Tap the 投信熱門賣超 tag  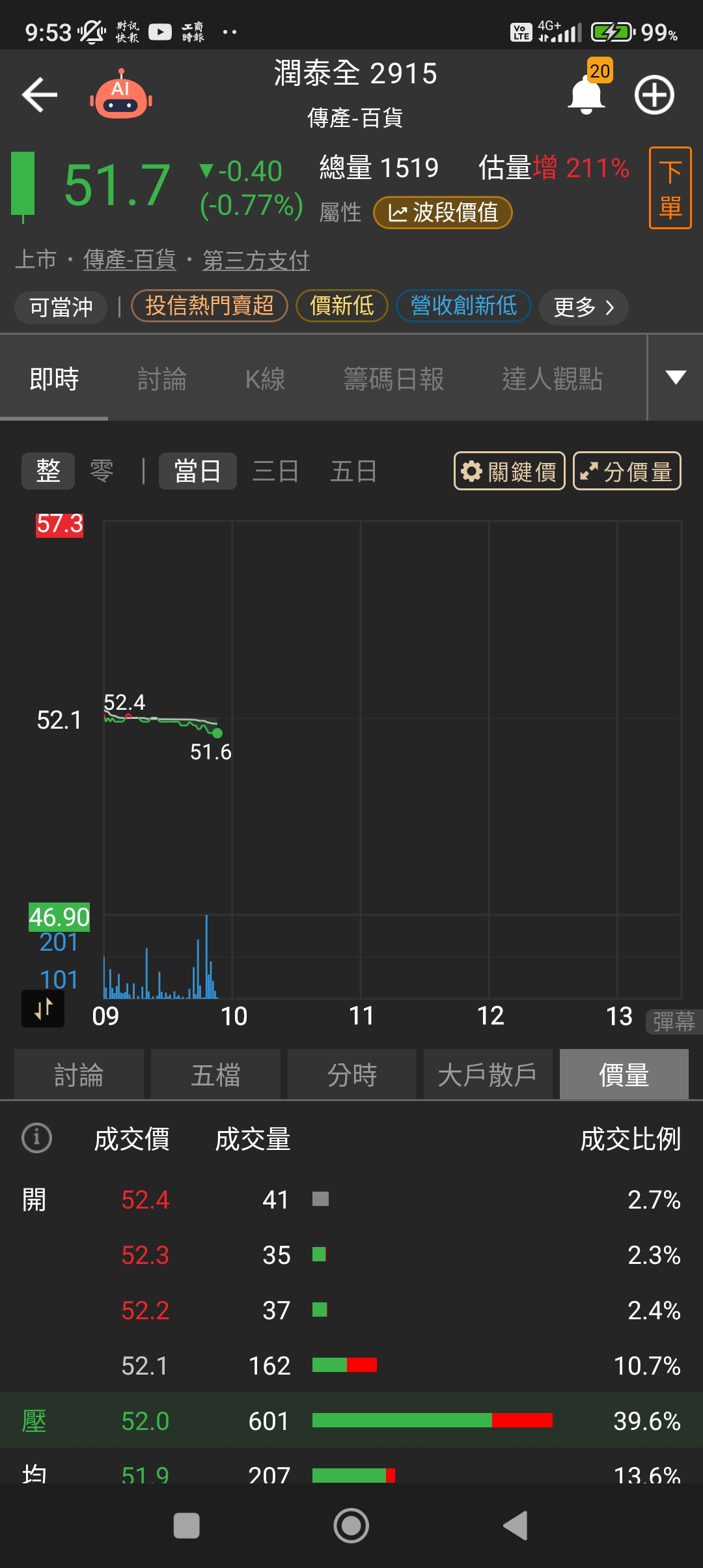(x=209, y=306)
